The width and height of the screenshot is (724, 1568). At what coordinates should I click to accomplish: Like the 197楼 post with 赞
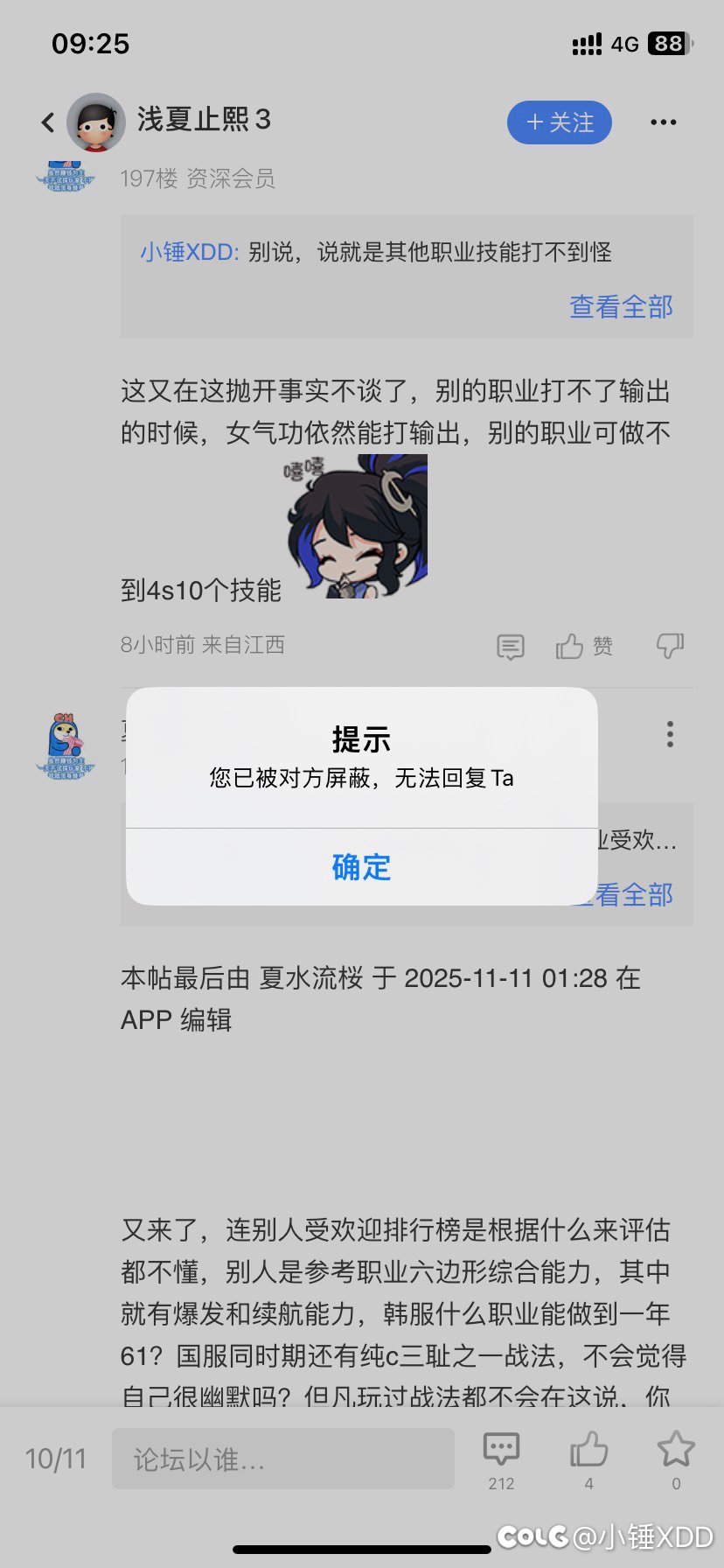pos(583,647)
